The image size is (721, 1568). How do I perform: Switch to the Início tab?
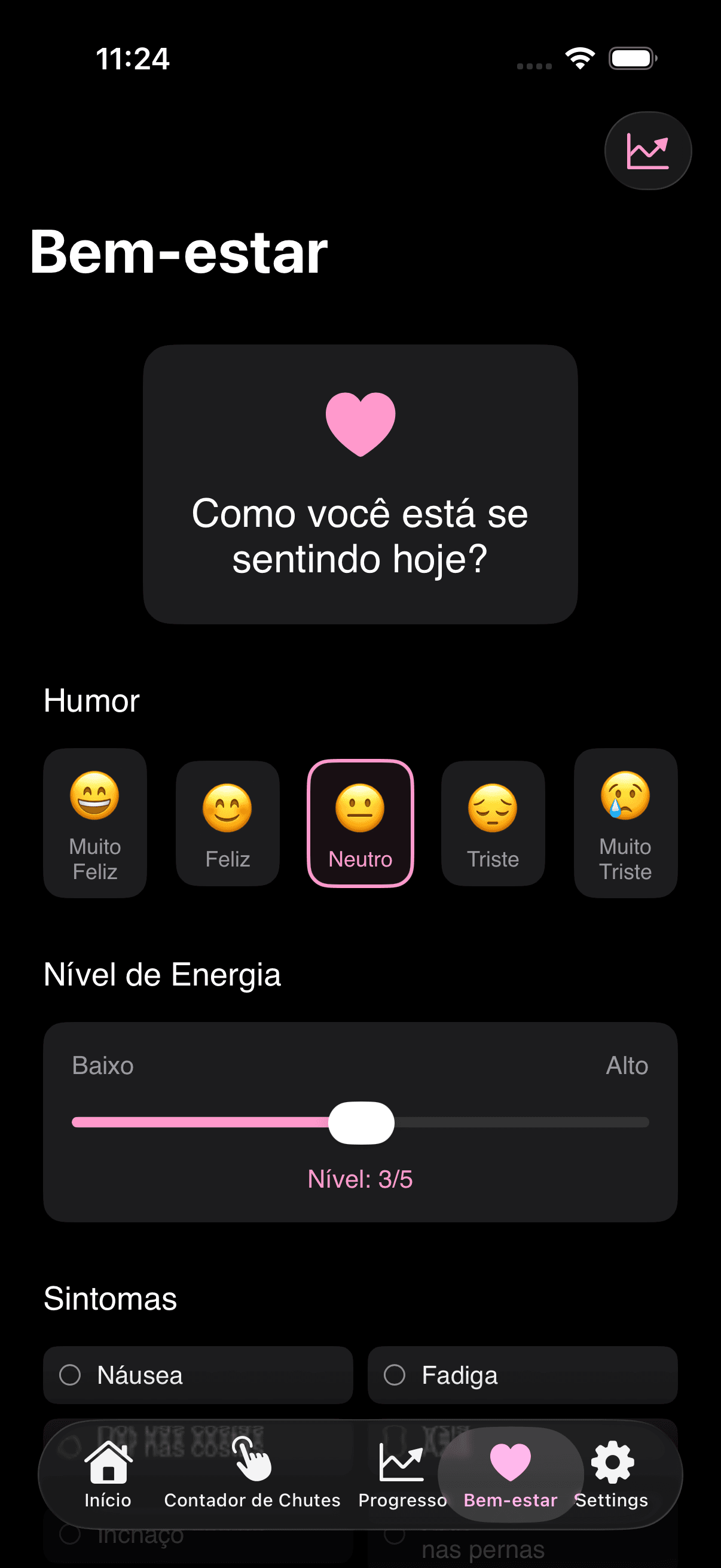point(107,1473)
